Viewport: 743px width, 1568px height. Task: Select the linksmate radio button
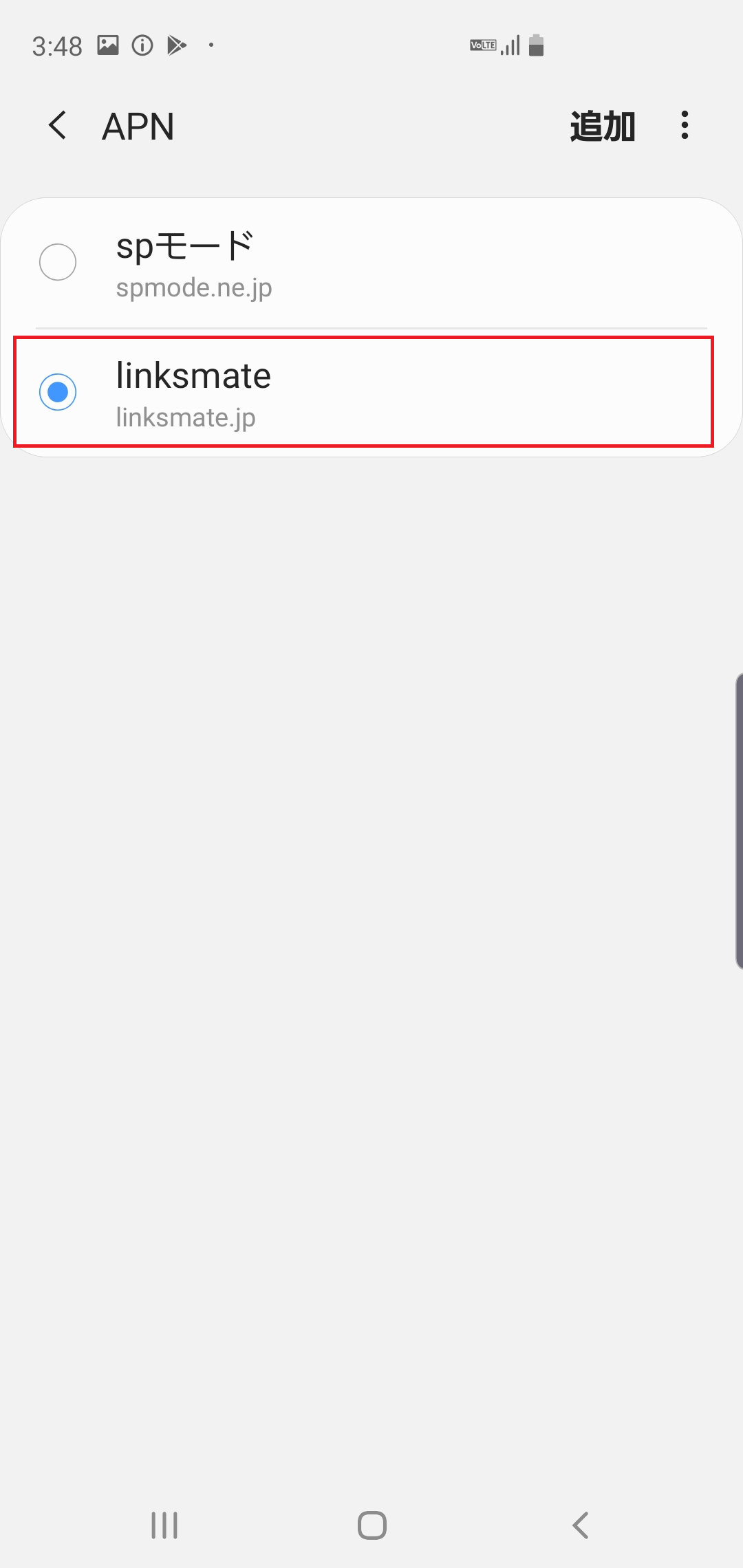click(x=58, y=392)
